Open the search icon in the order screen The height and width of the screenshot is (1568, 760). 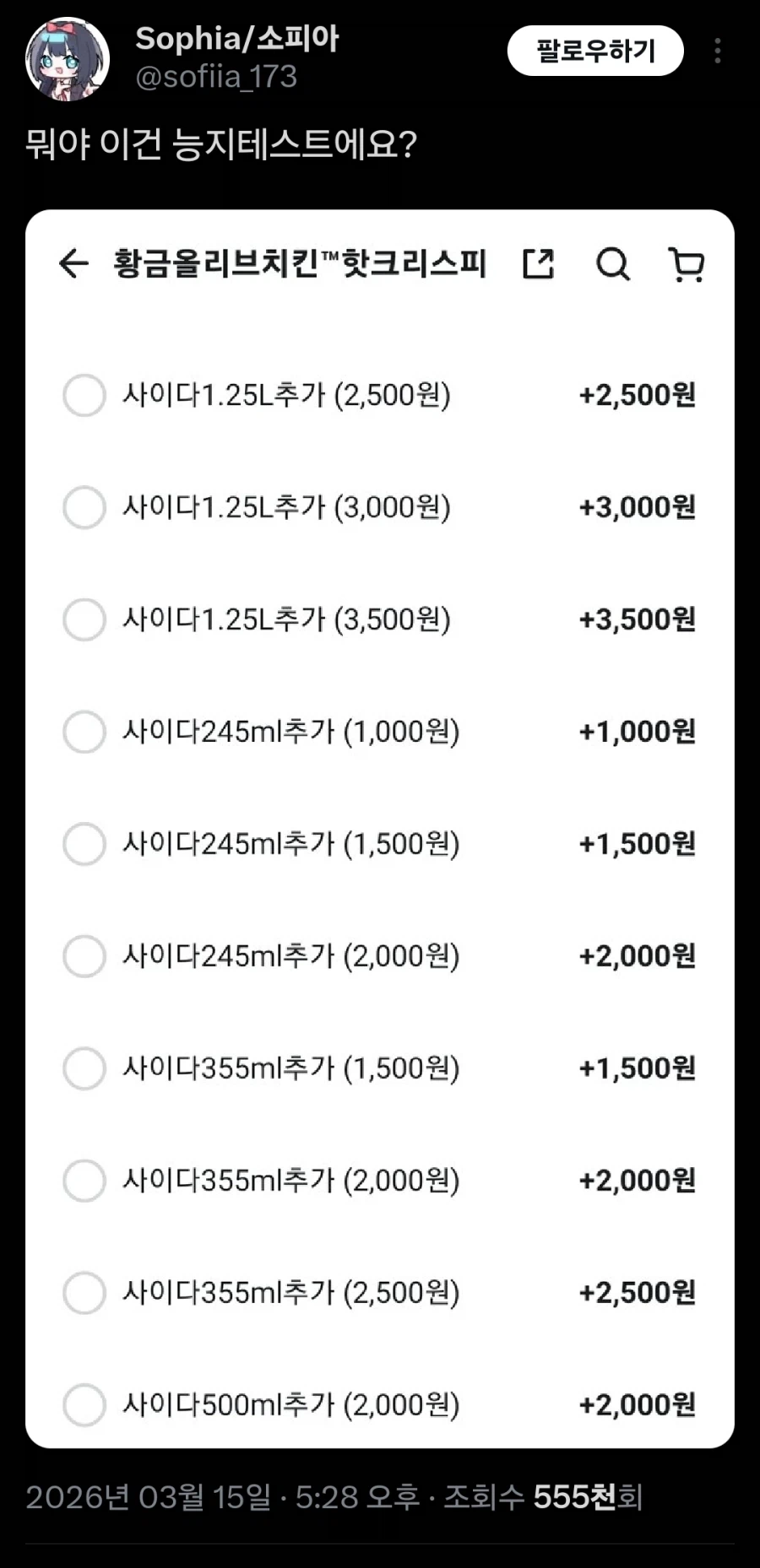[x=613, y=264]
